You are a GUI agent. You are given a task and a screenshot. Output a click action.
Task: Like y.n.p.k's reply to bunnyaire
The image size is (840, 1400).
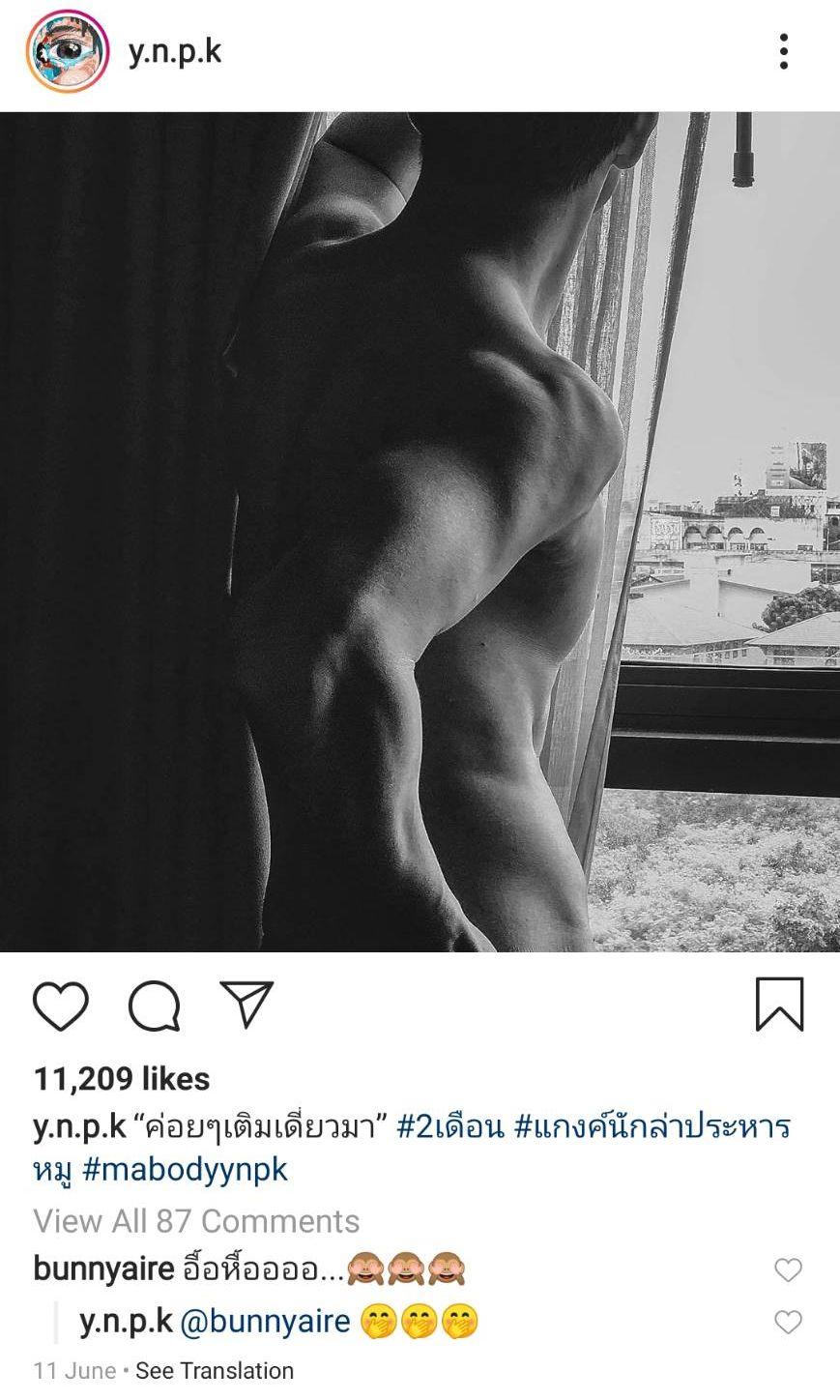tap(789, 1323)
